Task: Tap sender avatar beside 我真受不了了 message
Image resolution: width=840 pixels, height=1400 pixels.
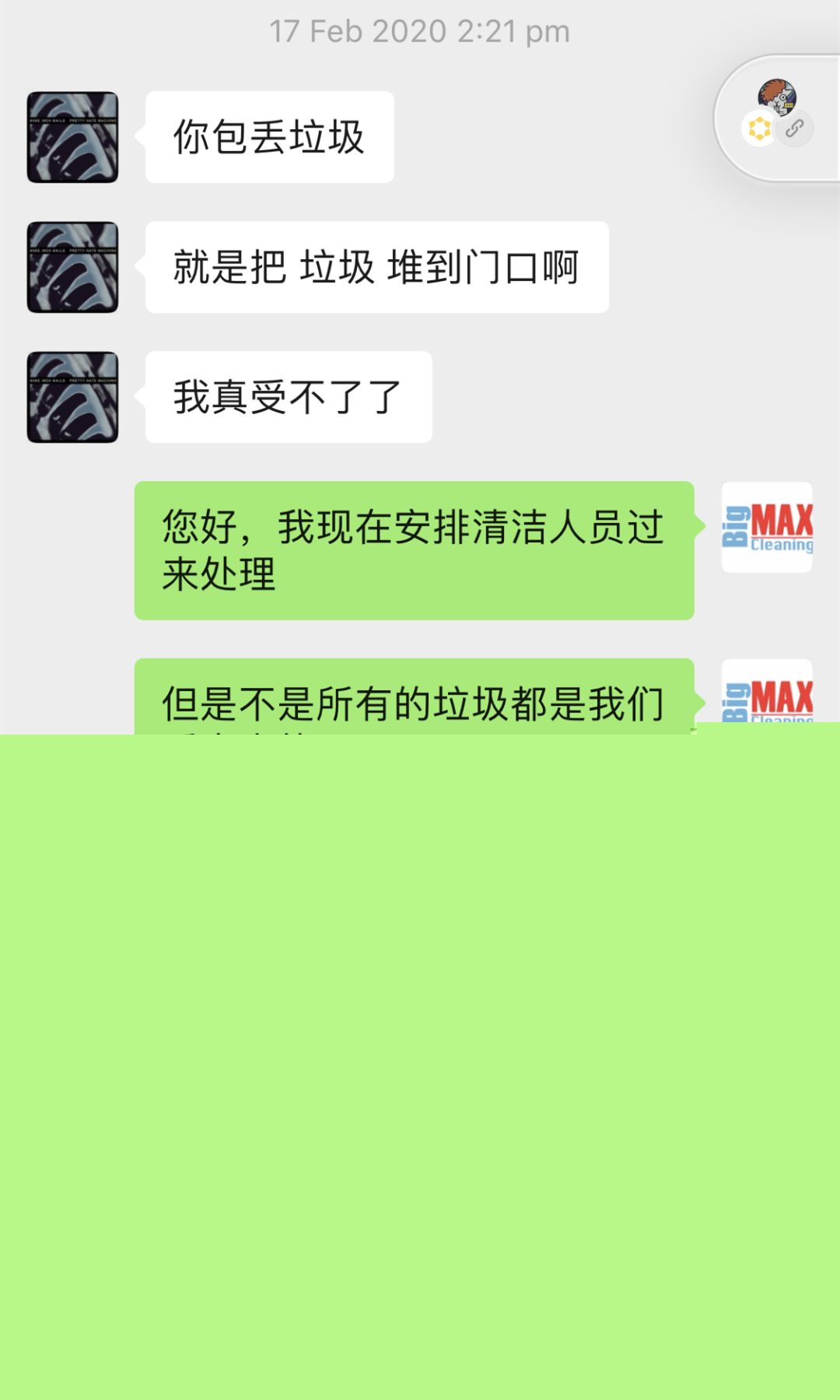Action: (x=73, y=398)
